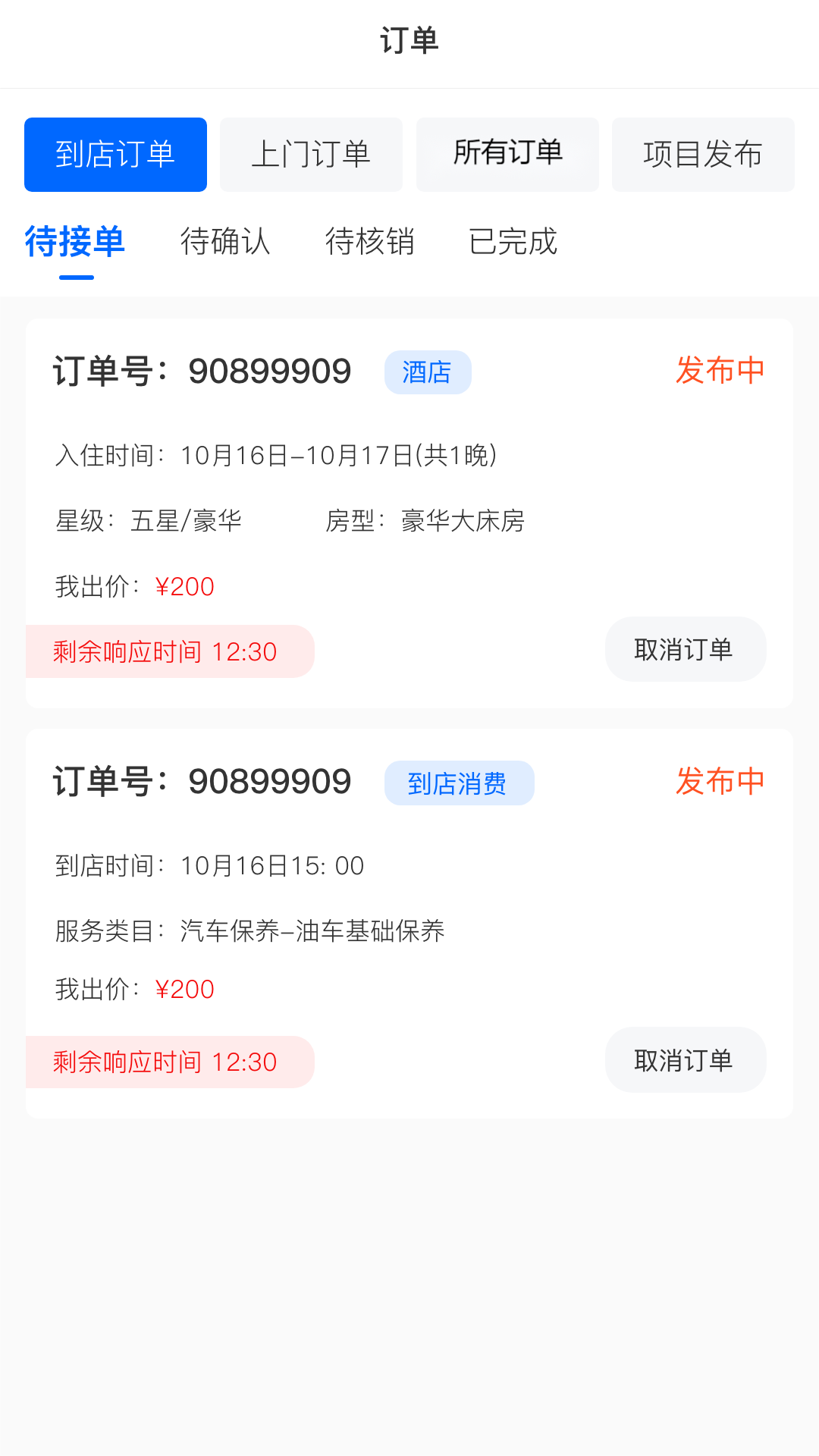Select the 项目发布 tab
The width and height of the screenshot is (819, 1456).
point(702,154)
